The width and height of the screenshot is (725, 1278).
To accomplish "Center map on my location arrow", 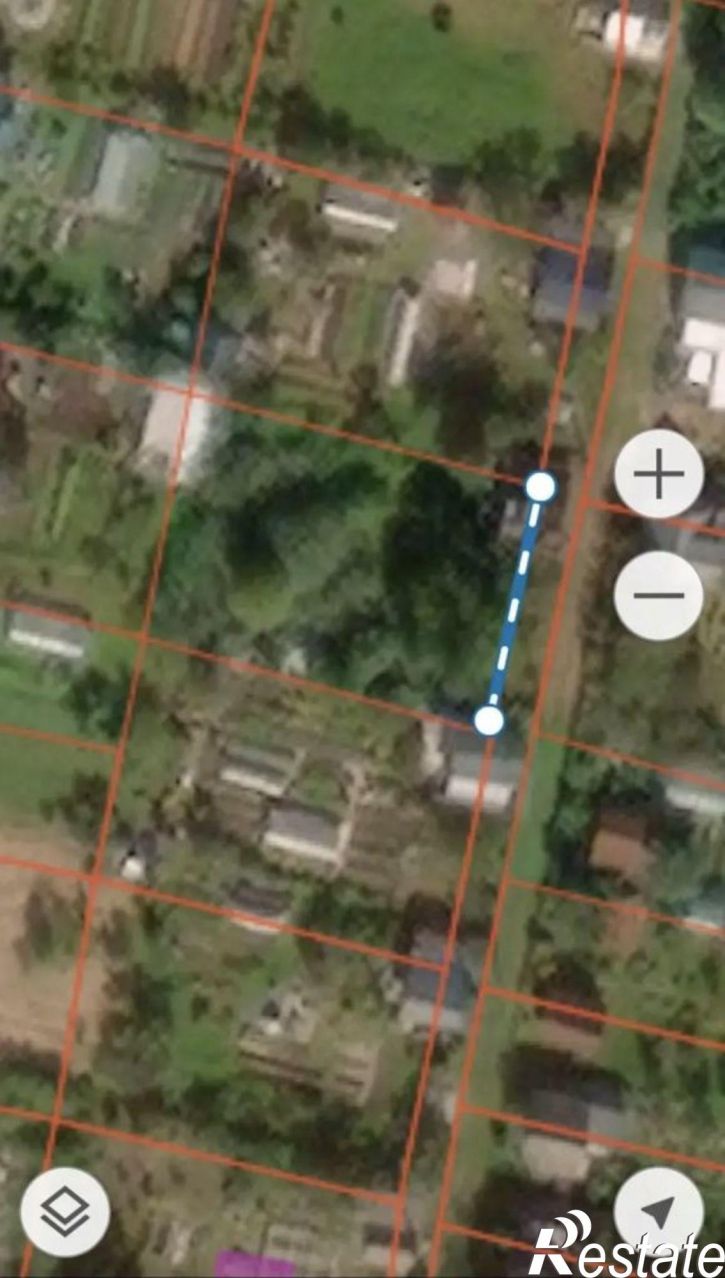I will pyautogui.click(x=658, y=1212).
